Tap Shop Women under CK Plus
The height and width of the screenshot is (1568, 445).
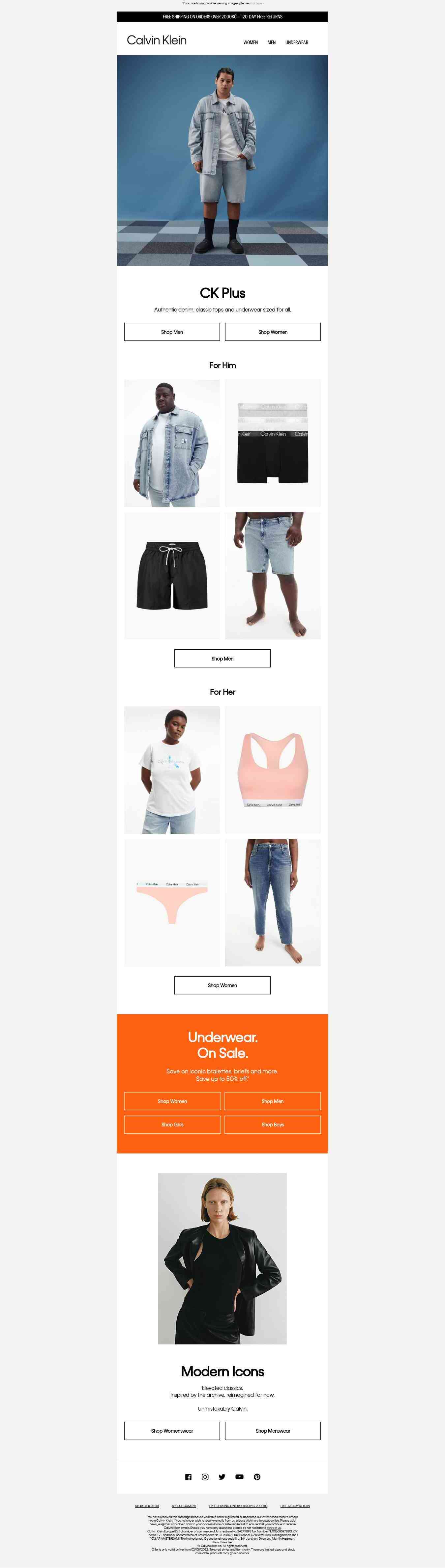(x=273, y=332)
